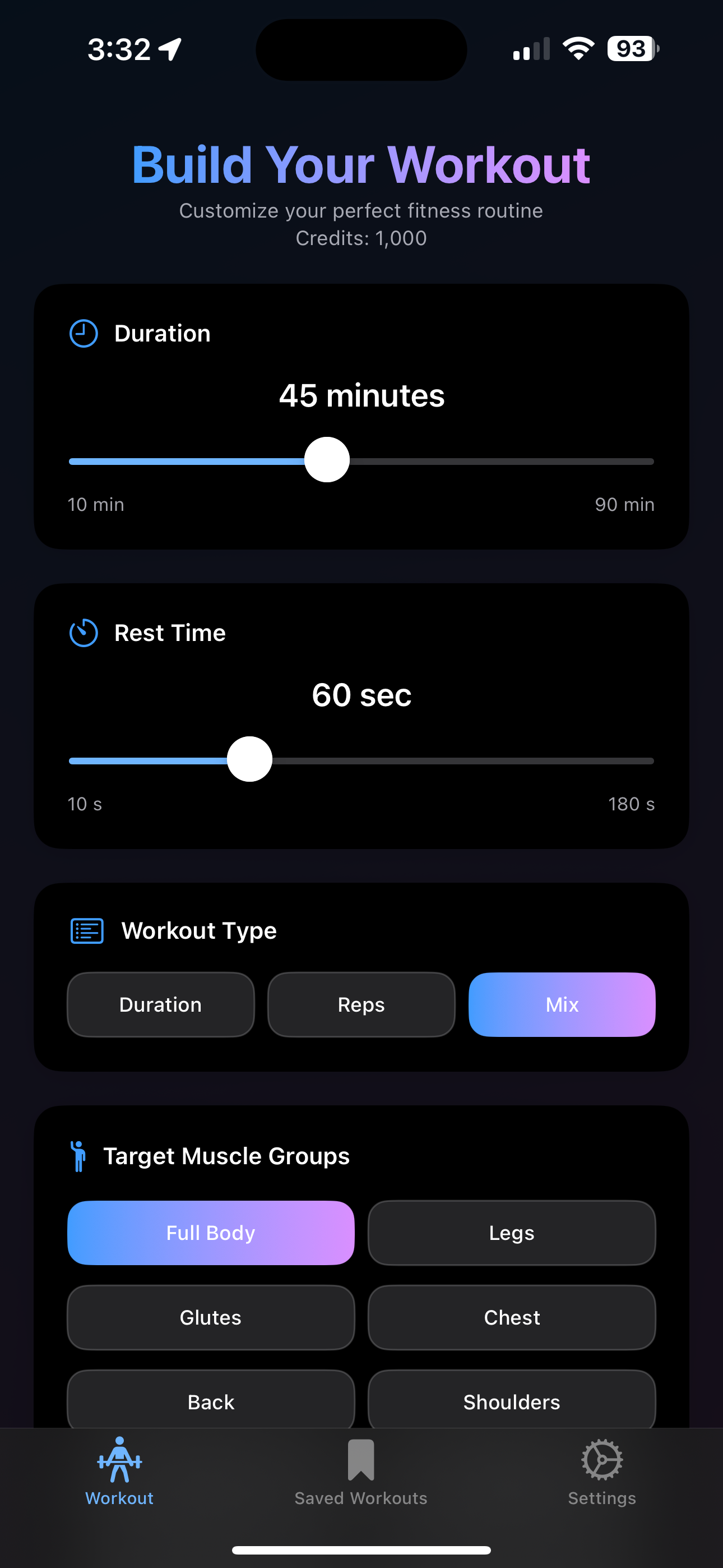This screenshot has width=723, height=1568.
Task: Choose the Shoulders muscle group
Action: click(511, 1401)
